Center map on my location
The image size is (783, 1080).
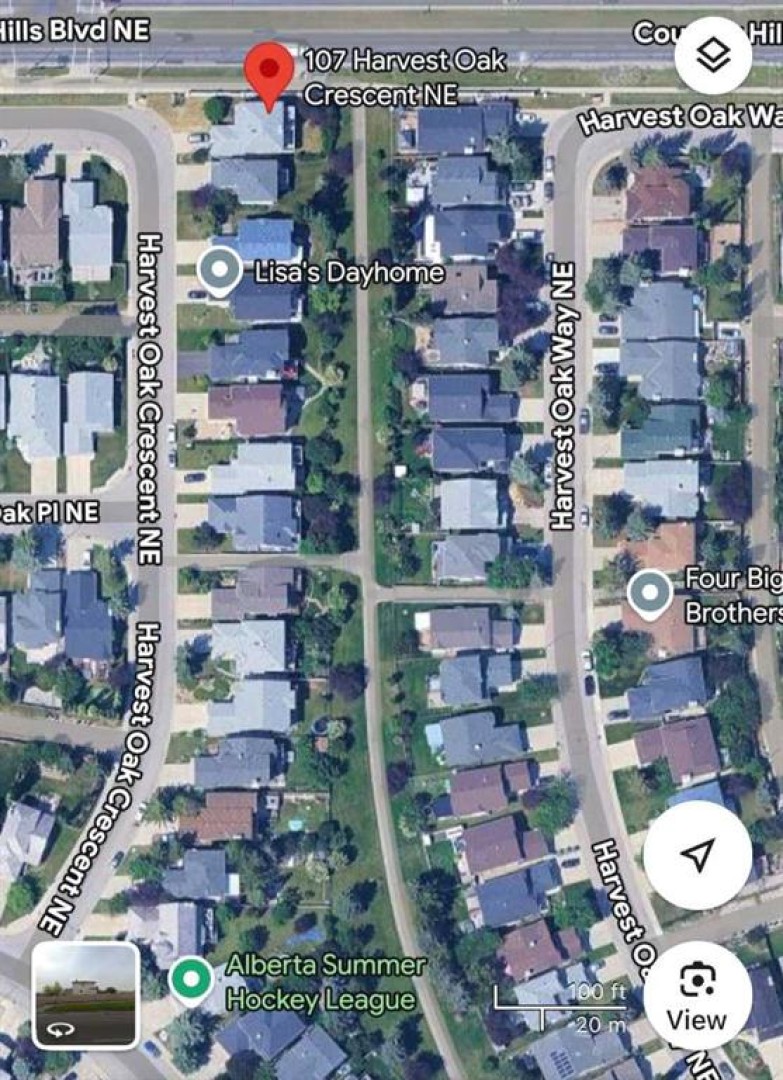(x=697, y=854)
